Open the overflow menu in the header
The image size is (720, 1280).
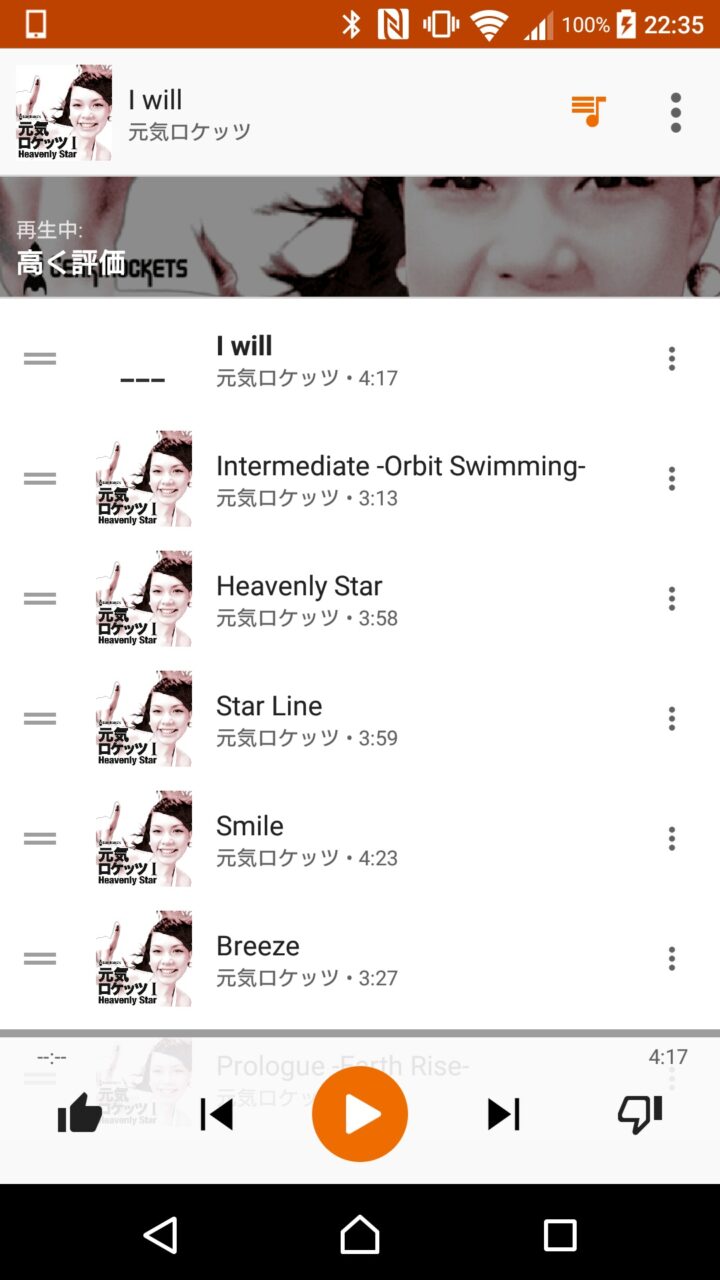point(676,112)
